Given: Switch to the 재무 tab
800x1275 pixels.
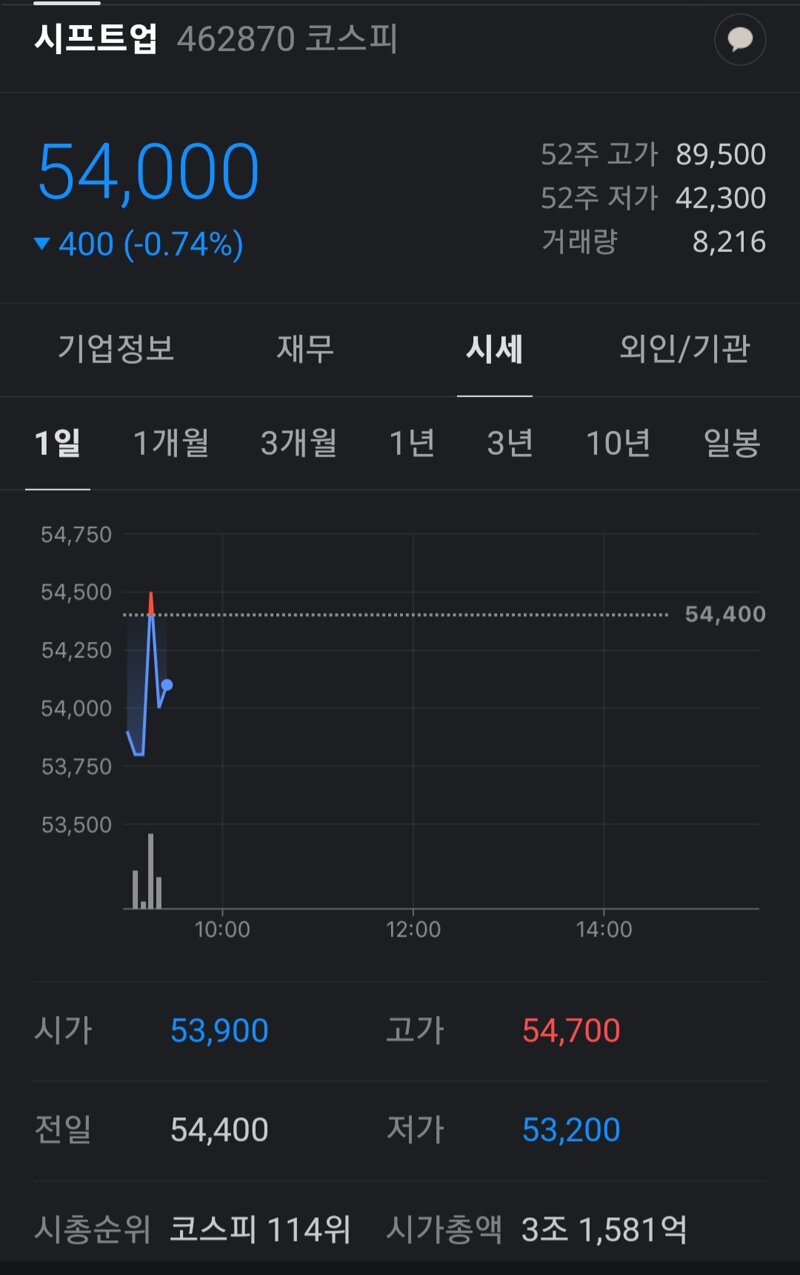Looking at the screenshot, I should pyautogui.click(x=305, y=349).
